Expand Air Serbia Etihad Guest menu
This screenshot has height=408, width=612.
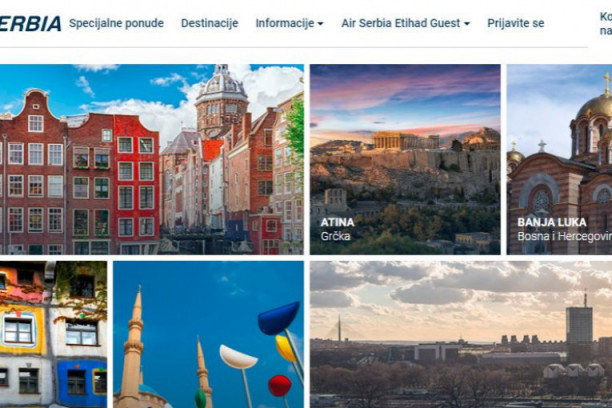[x=405, y=23]
